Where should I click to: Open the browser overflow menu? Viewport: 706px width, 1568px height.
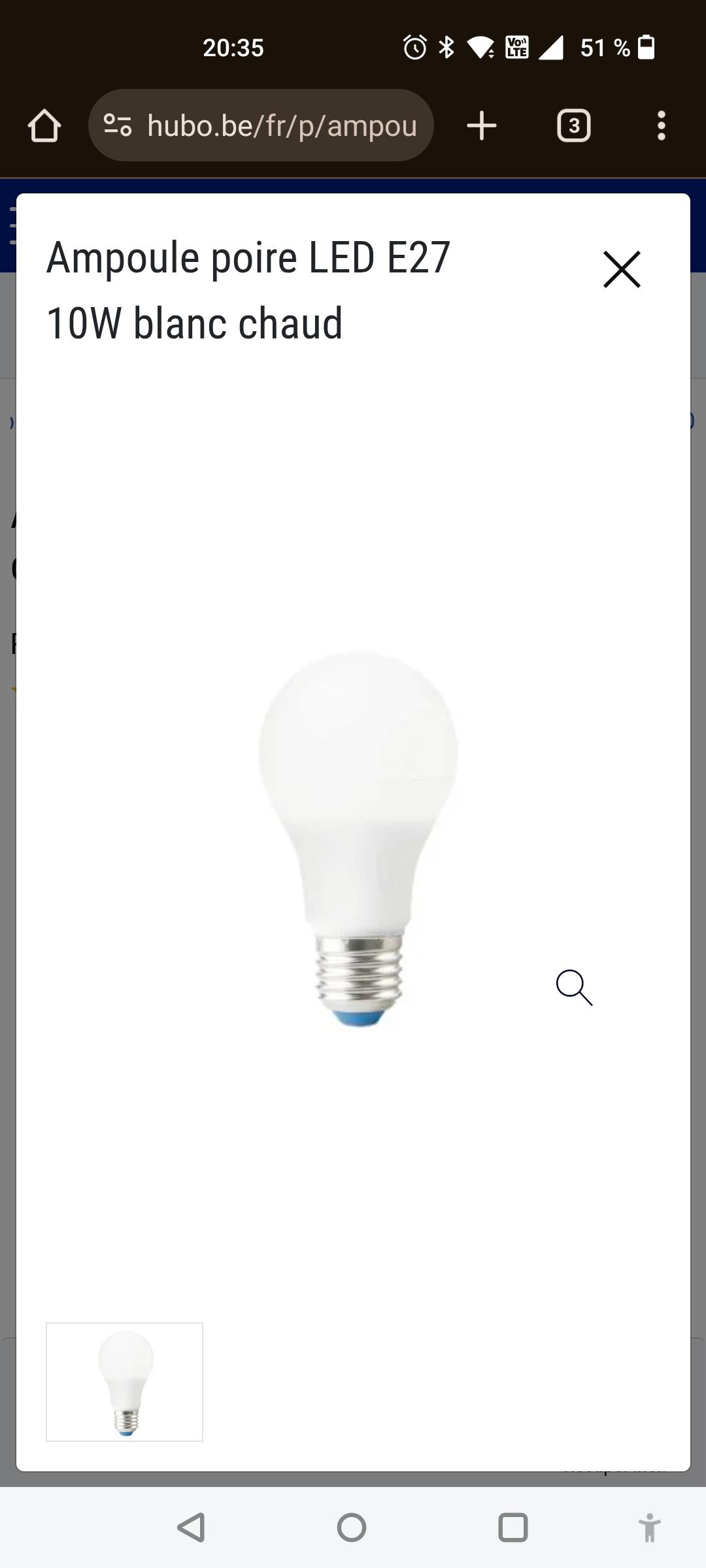[662, 125]
